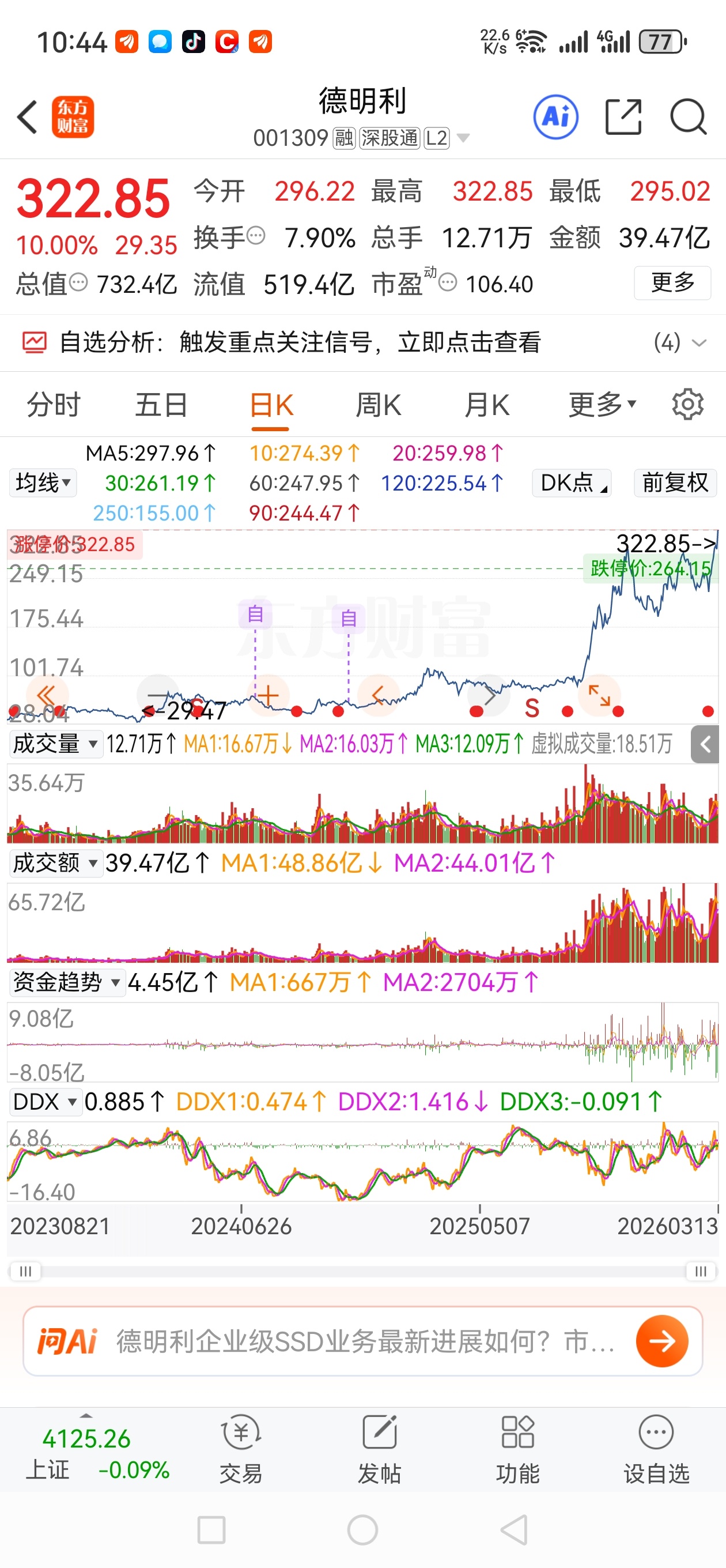This screenshot has height=1568, width=726.
Task: Open the blue Ai assistant icon
Action: [x=555, y=116]
